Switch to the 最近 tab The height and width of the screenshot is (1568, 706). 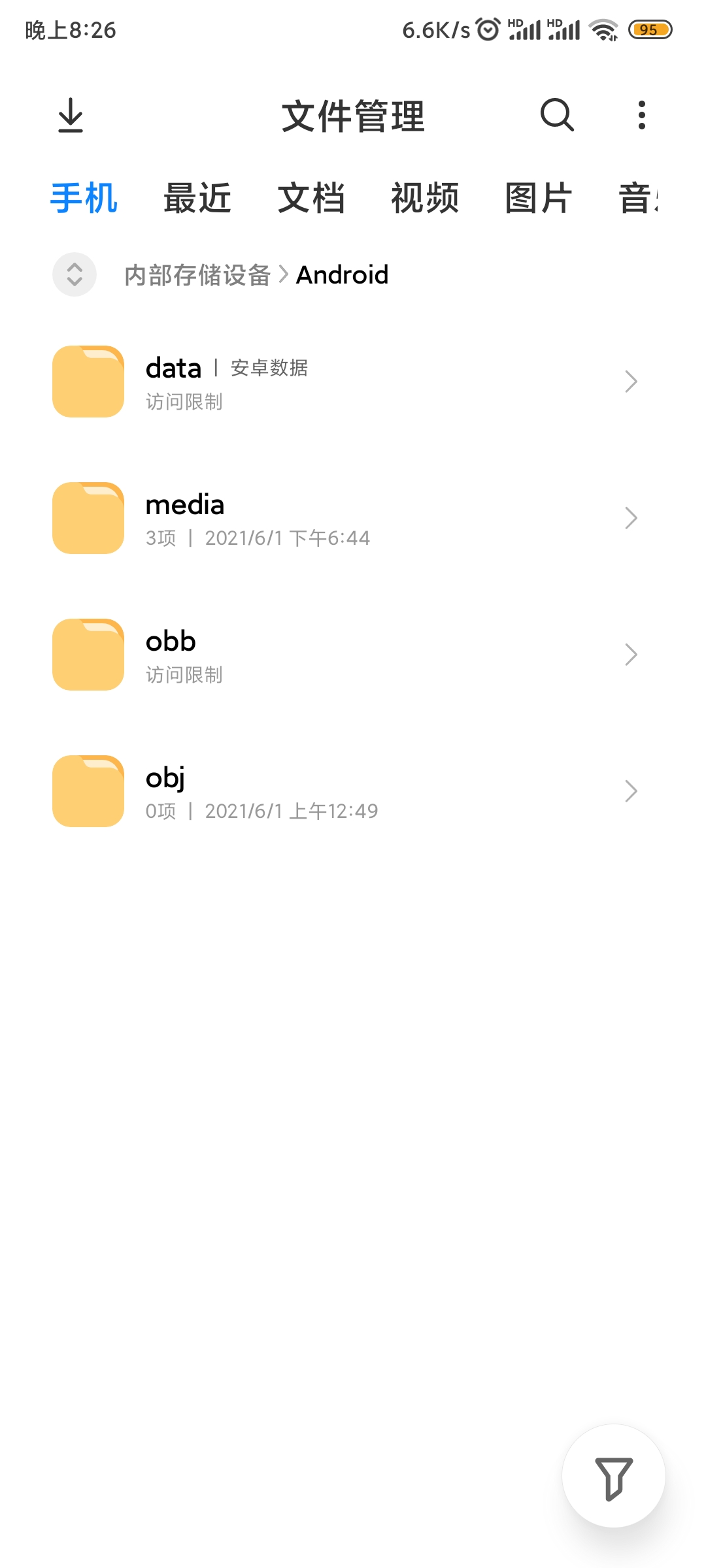197,198
